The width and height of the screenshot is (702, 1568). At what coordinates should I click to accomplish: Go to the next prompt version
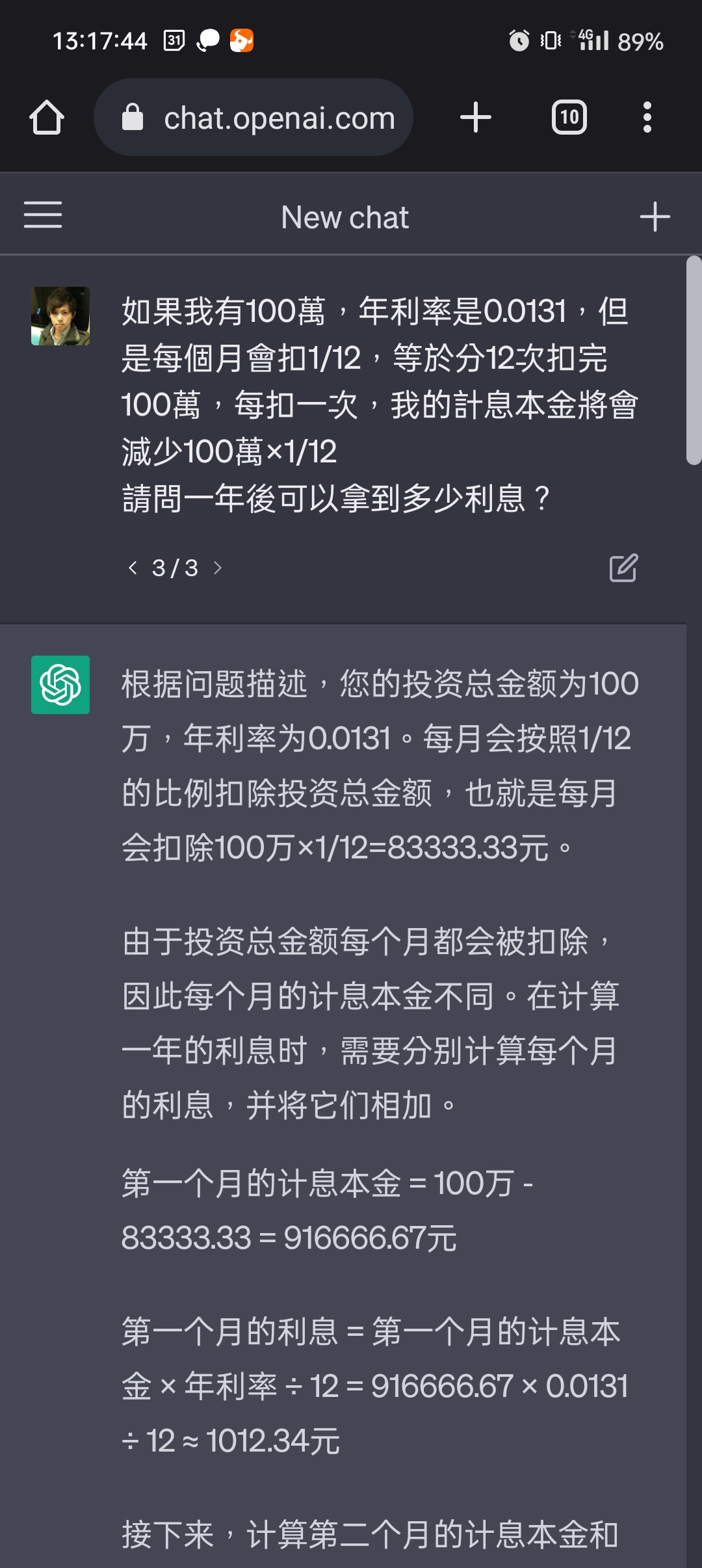point(218,568)
